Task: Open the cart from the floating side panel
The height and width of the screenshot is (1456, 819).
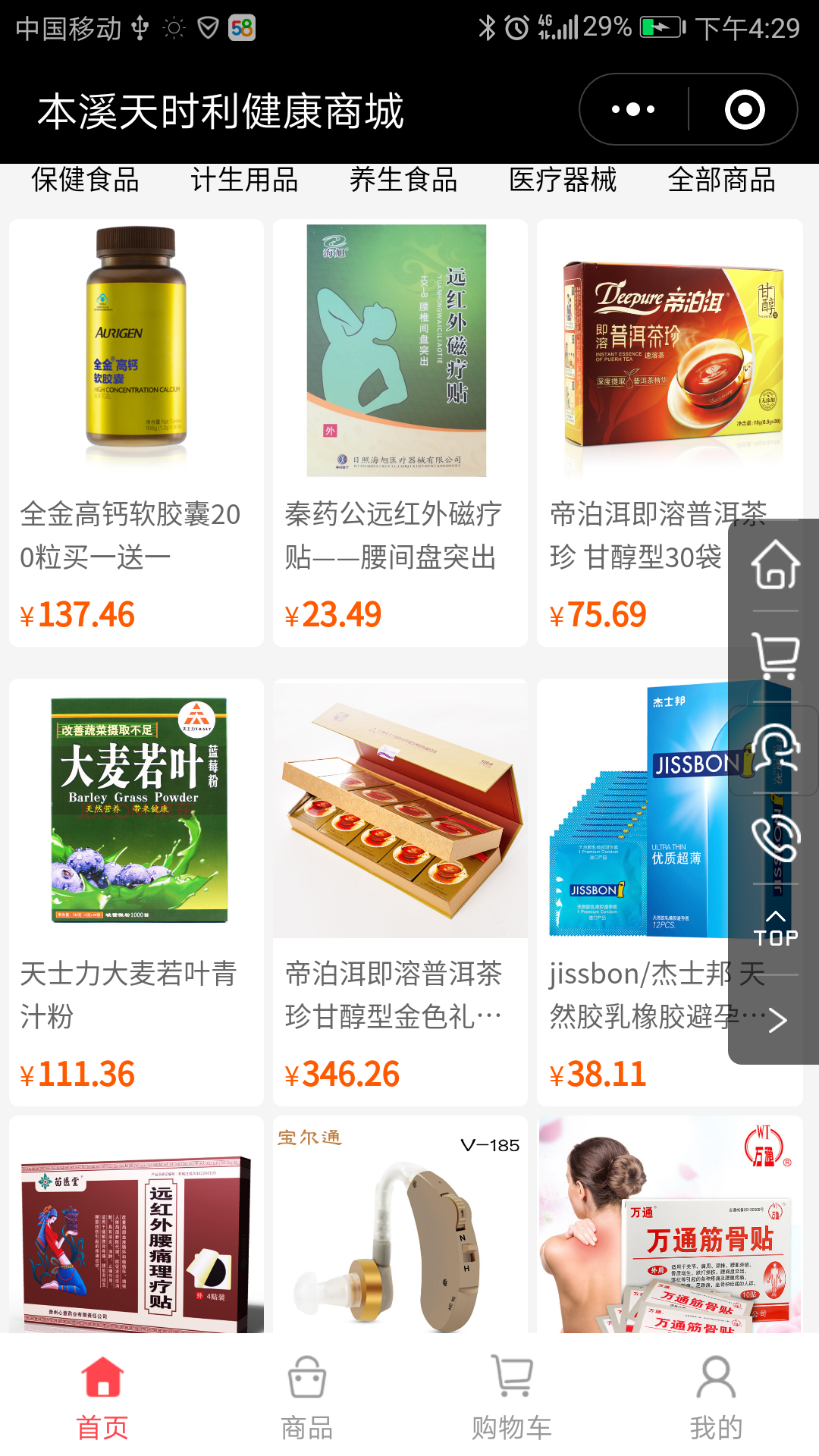Action: (x=776, y=655)
